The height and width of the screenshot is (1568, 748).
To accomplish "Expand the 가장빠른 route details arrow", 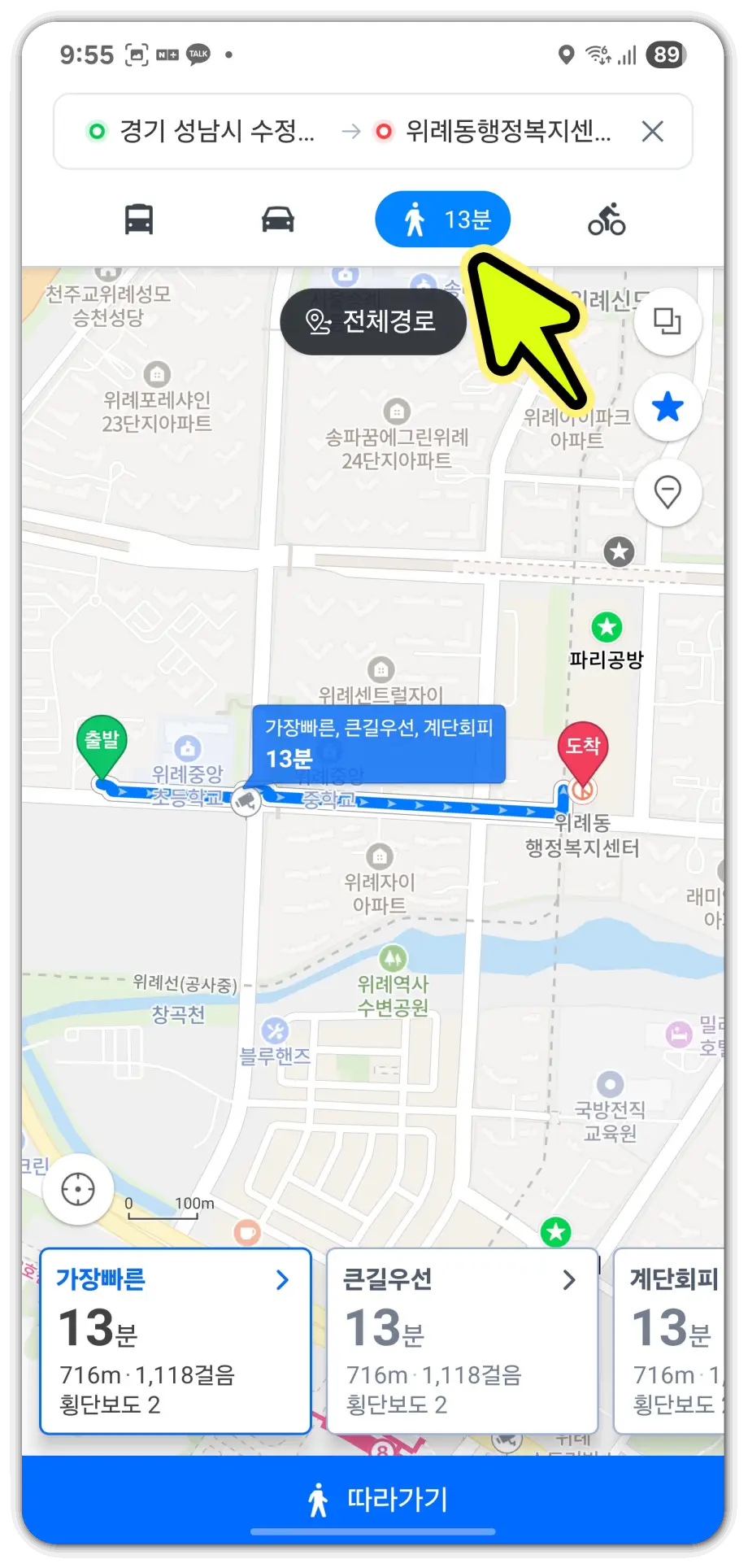I will 282,1279.
